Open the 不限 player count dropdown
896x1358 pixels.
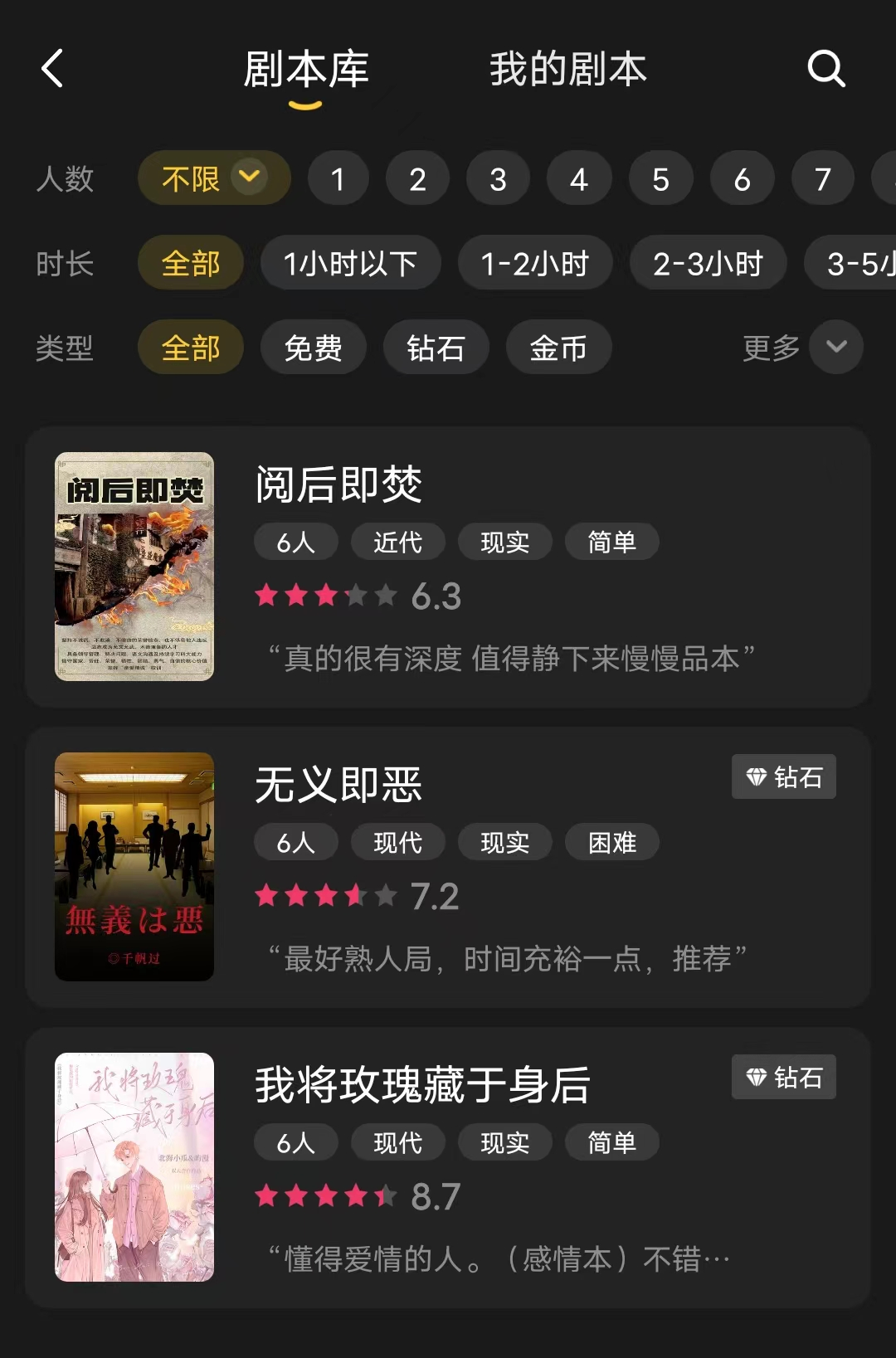[213, 178]
